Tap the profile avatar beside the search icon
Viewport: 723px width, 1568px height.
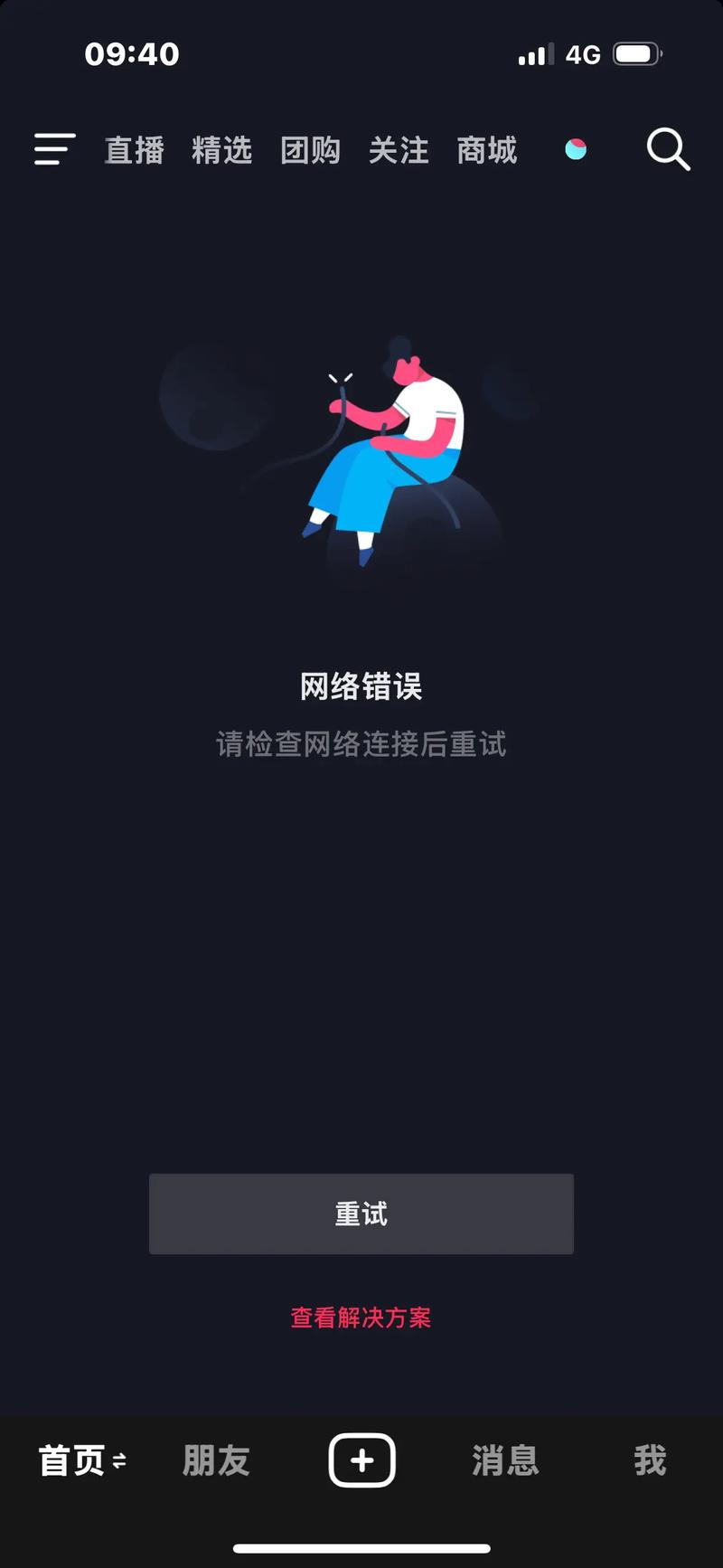(576, 148)
